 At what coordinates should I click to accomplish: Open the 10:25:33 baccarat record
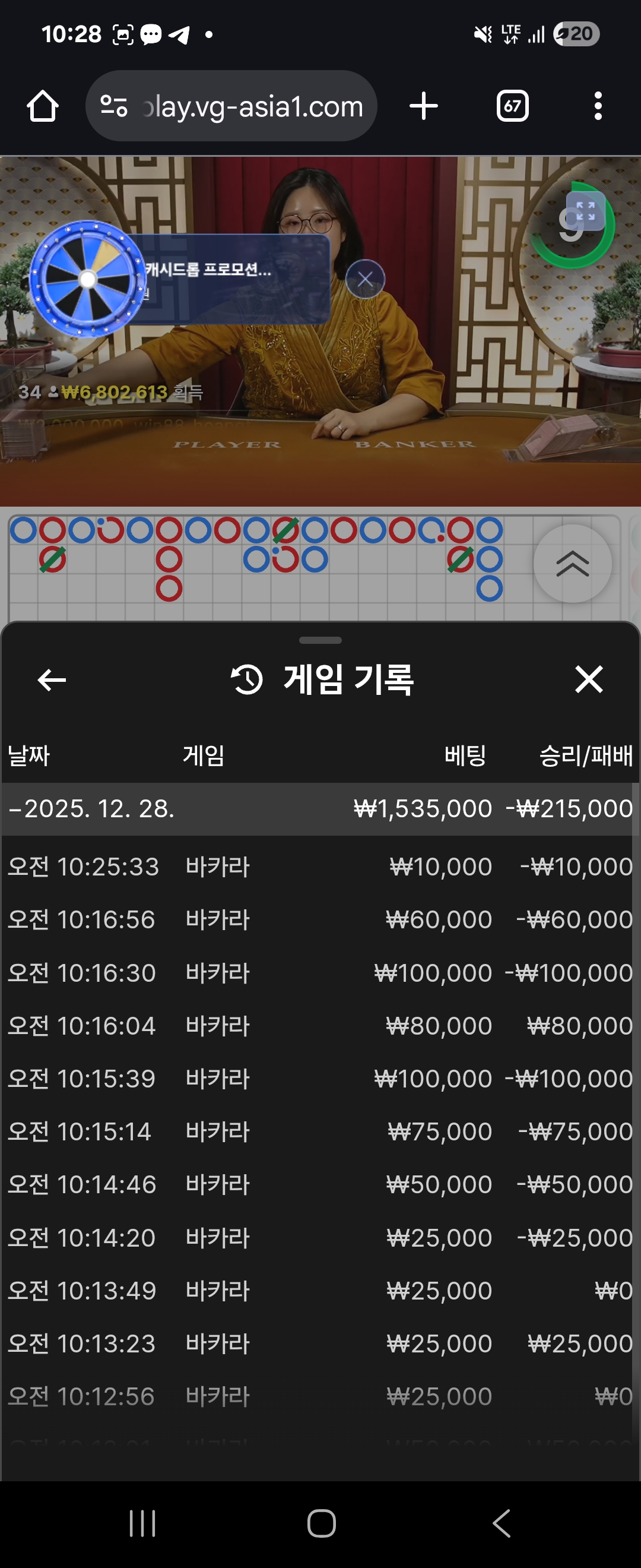(x=320, y=866)
